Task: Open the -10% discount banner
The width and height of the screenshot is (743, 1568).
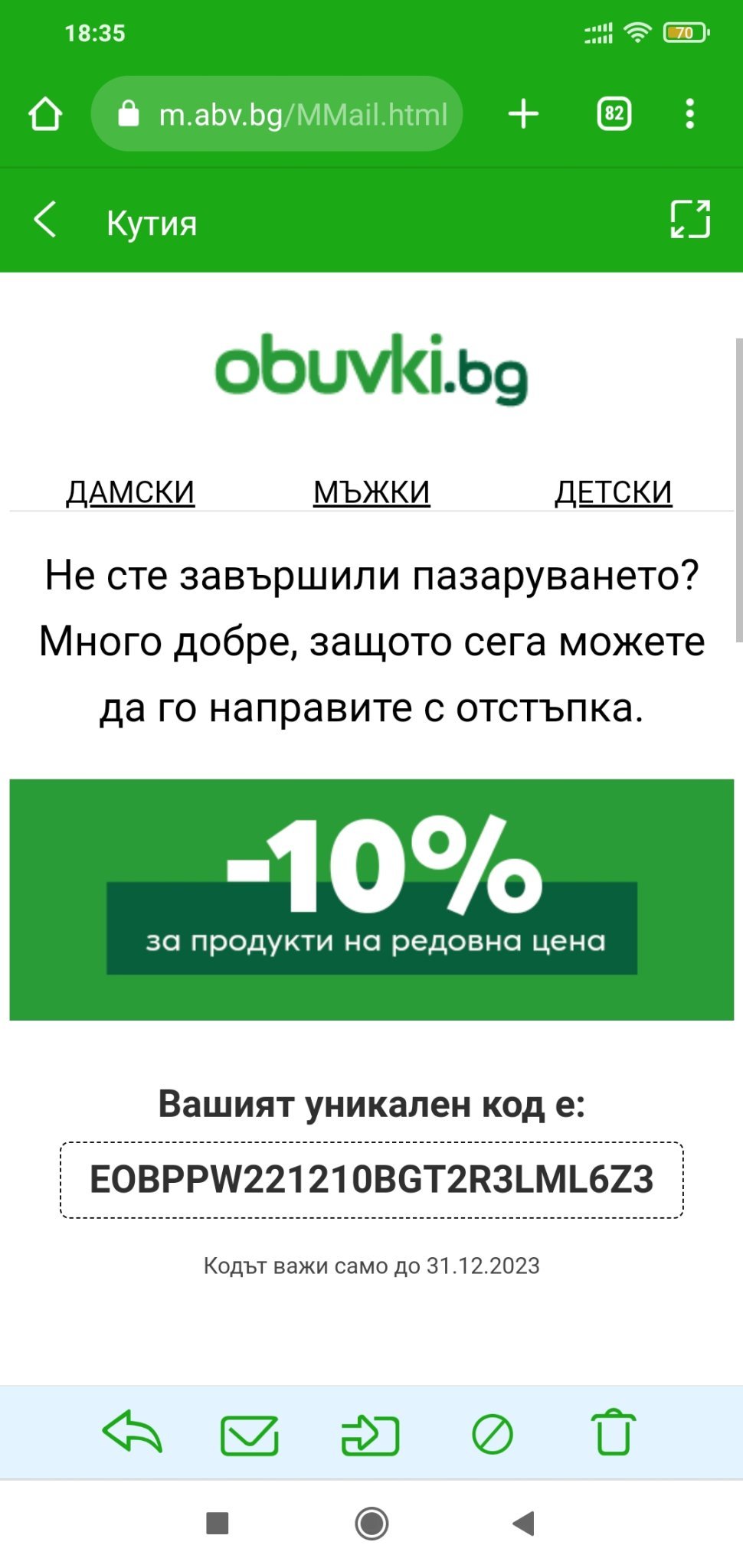Action: (x=371, y=899)
